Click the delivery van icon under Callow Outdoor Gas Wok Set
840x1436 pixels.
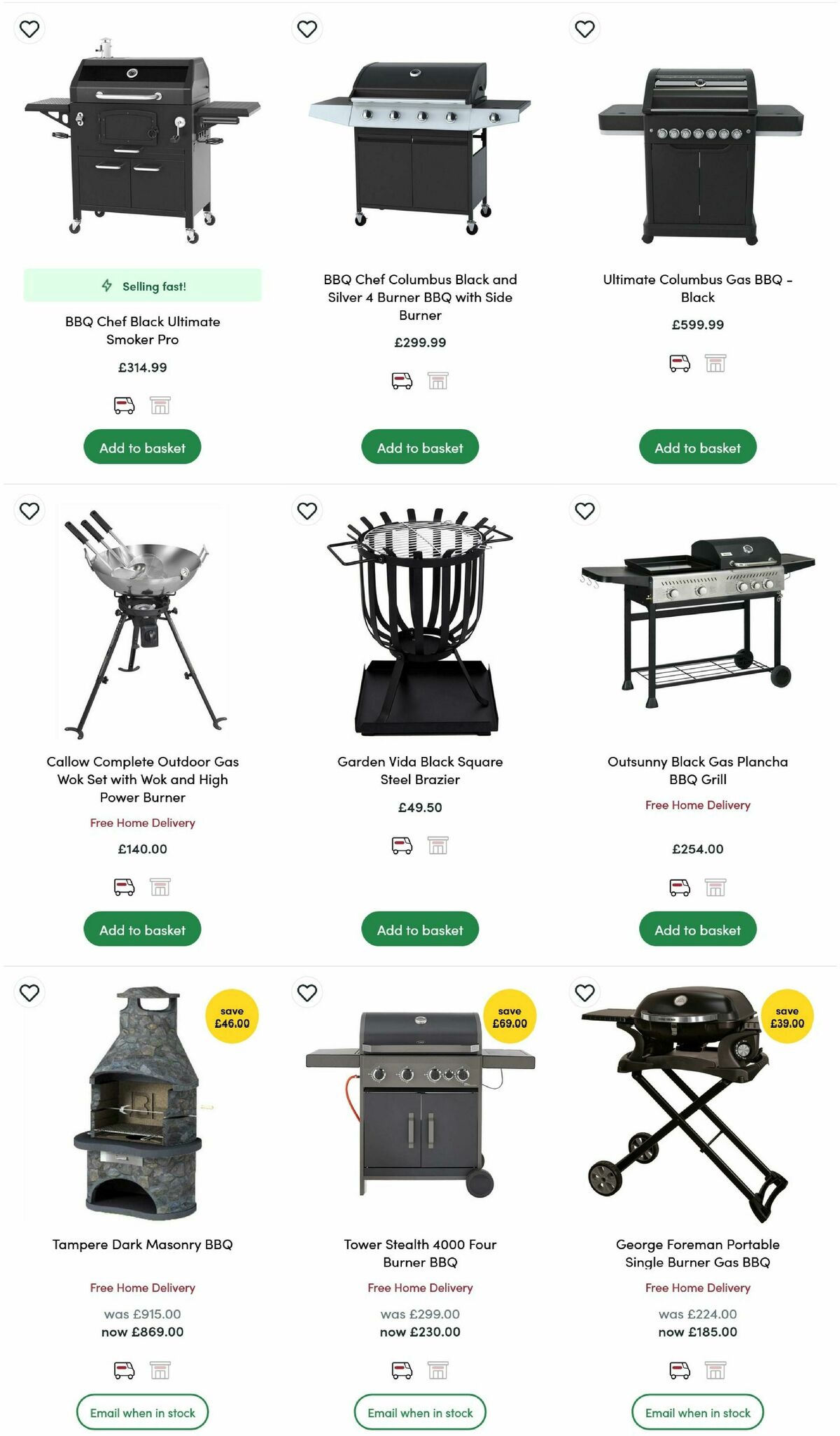(x=123, y=885)
